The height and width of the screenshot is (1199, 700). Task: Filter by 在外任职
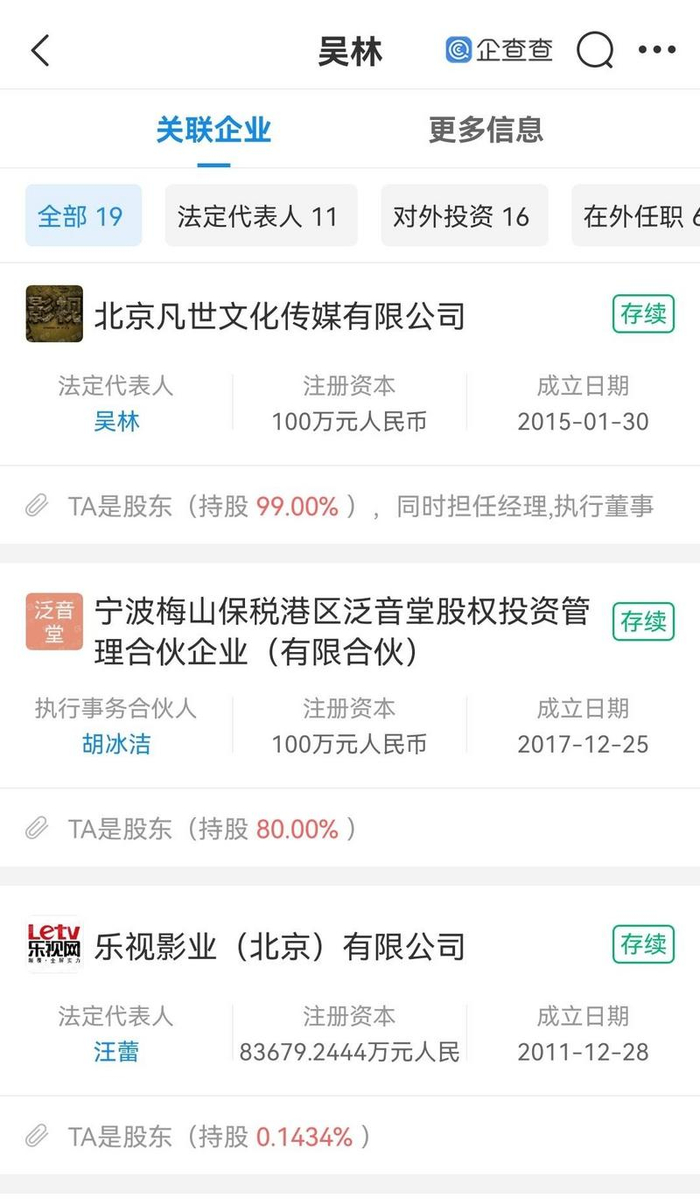(x=636, y=216)
